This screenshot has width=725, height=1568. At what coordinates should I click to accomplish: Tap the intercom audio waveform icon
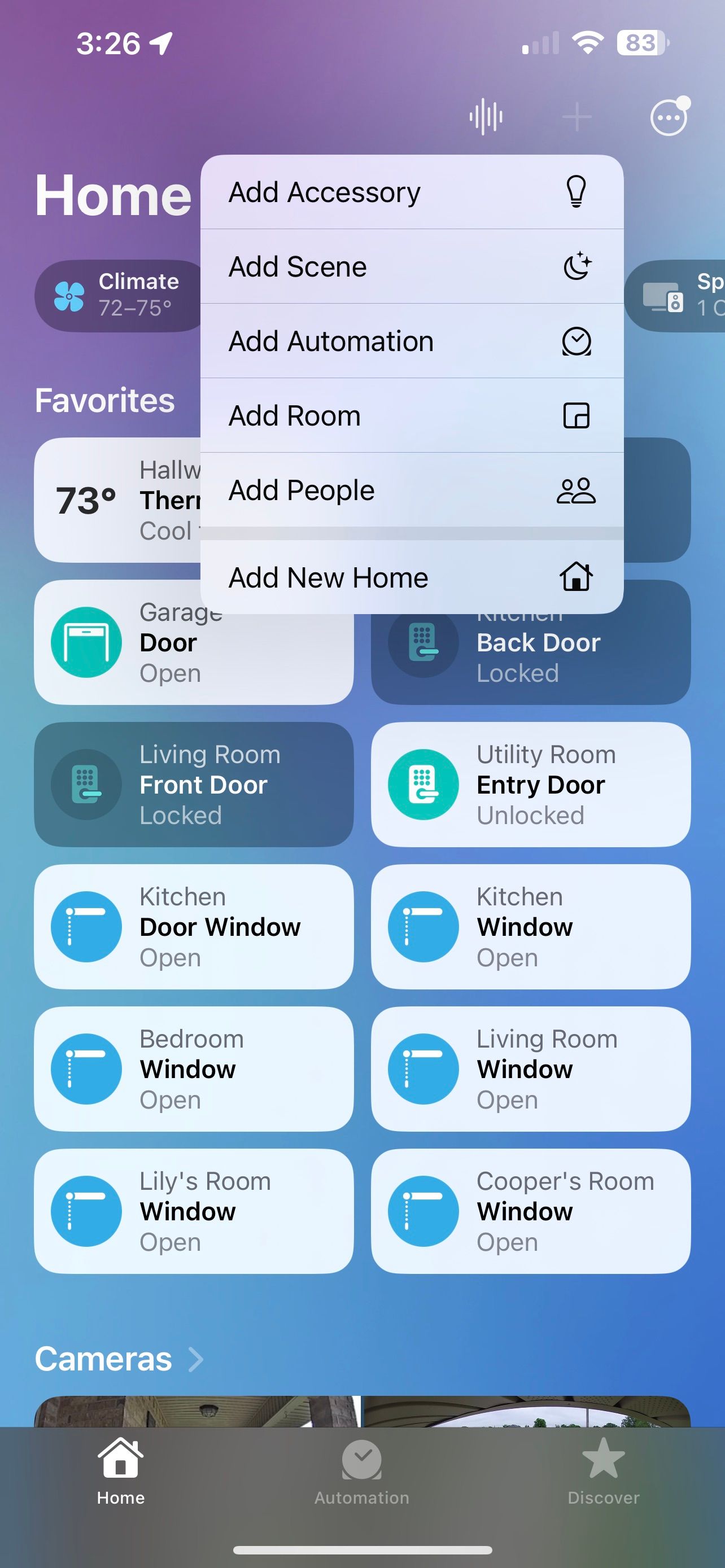[486, 116]
